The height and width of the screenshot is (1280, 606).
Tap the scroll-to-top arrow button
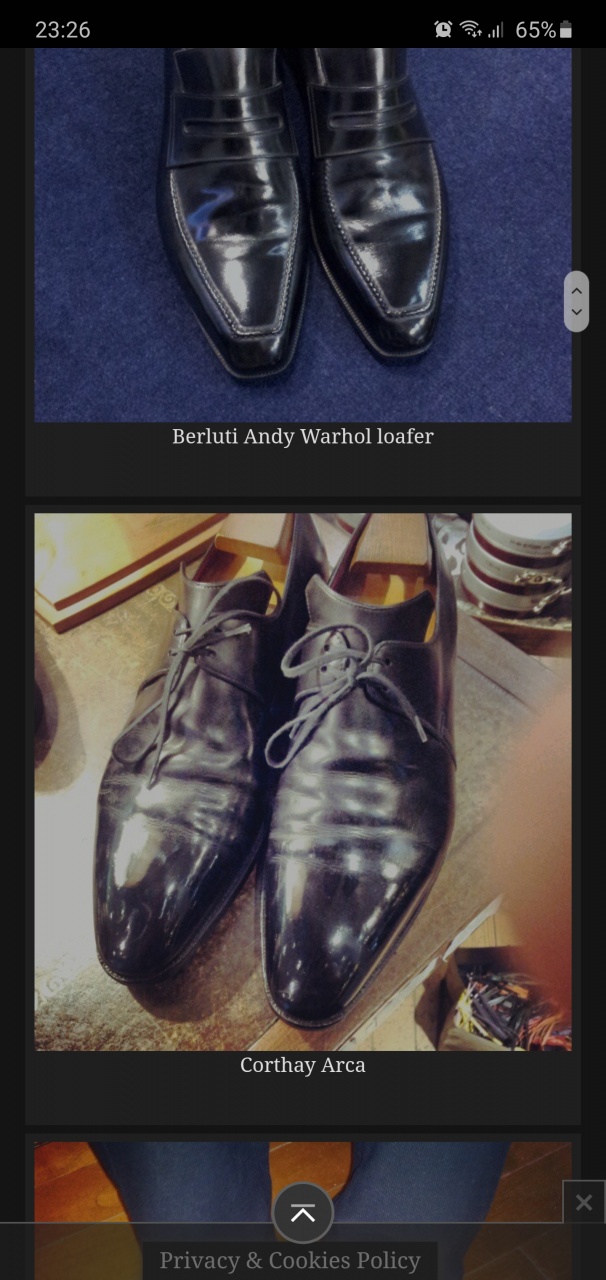coord(303,1213)
